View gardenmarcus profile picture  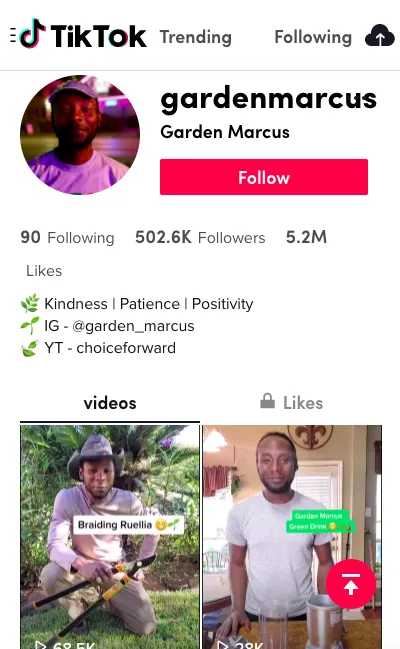pos(80,135)
